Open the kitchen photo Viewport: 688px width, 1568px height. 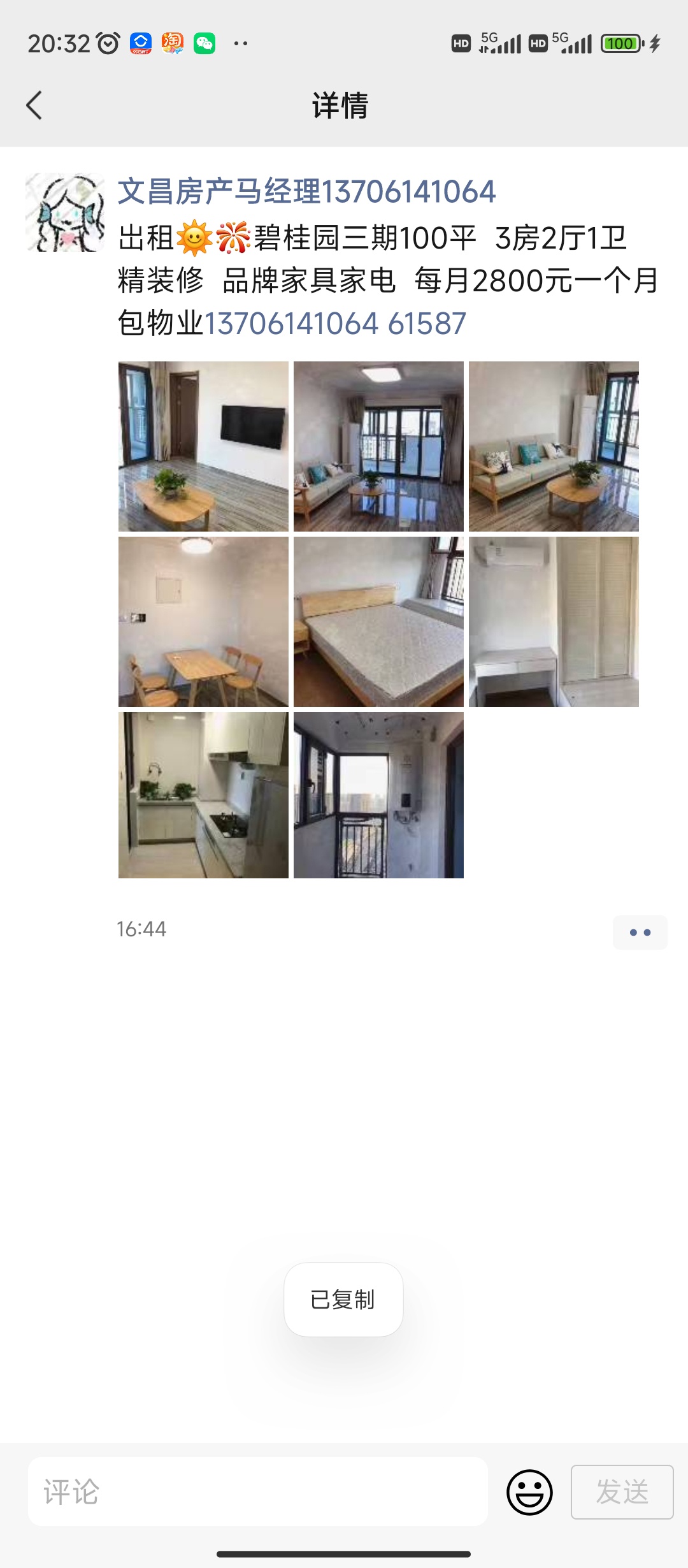click(x=203, y=795)
